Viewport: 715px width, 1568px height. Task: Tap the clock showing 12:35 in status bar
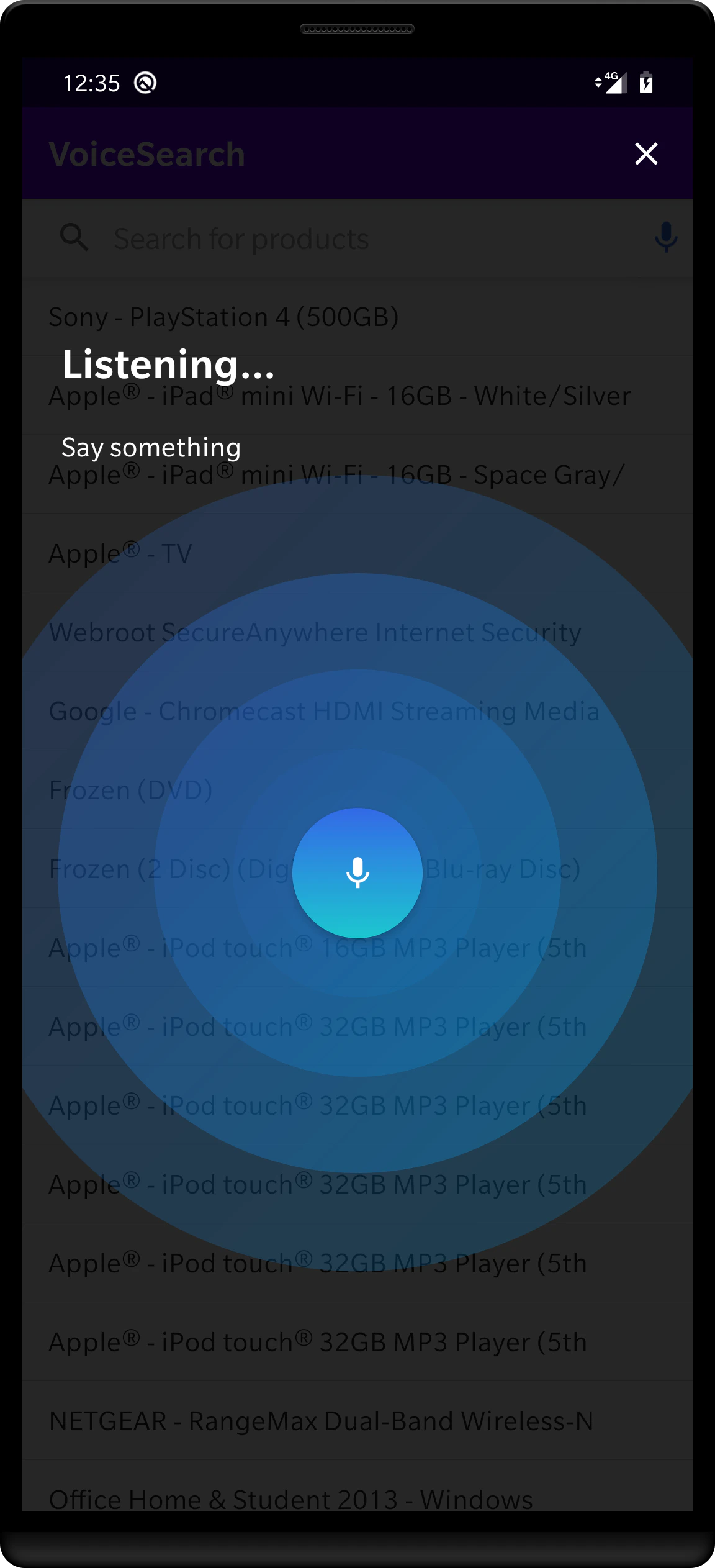click(91, 81)
